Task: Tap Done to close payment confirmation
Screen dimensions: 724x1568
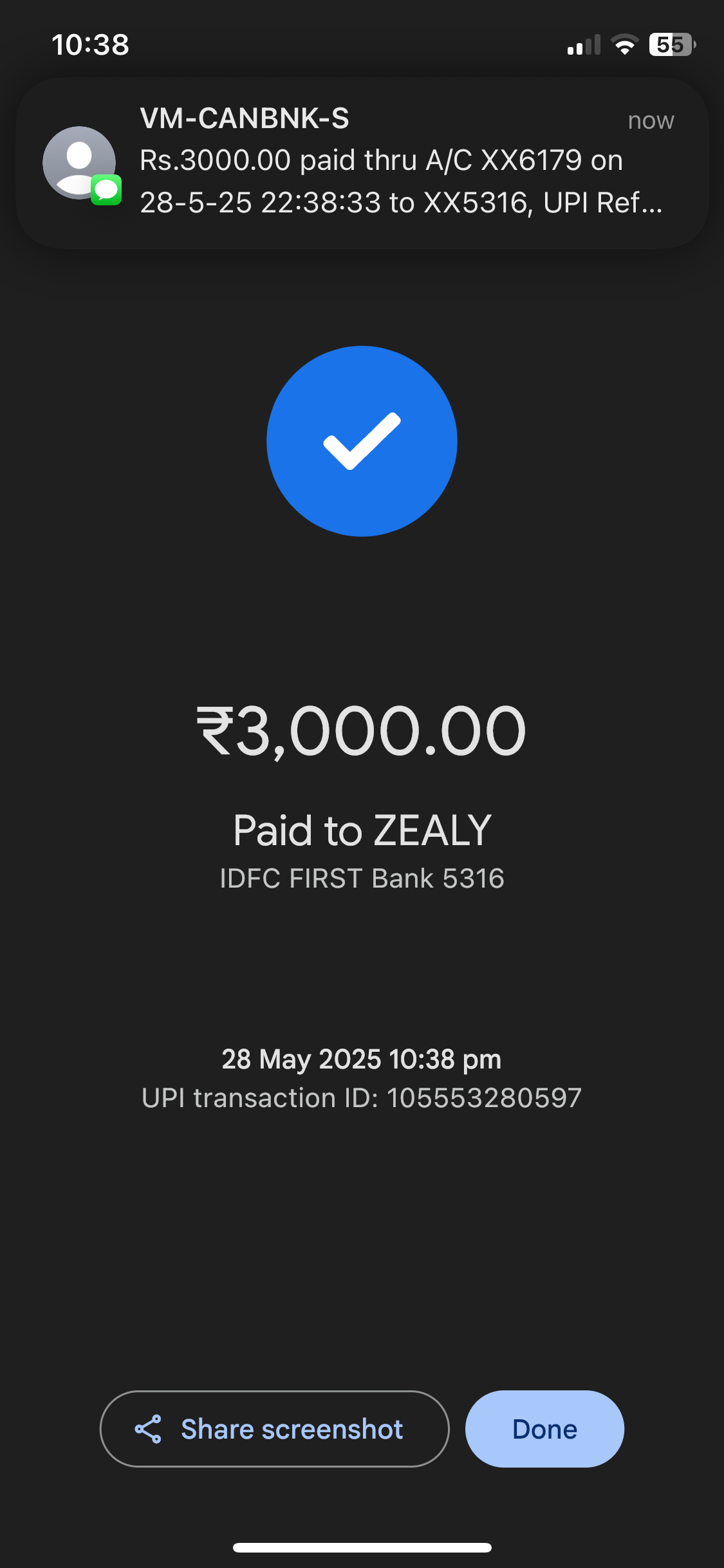Action: click(x=544, y=1429)
